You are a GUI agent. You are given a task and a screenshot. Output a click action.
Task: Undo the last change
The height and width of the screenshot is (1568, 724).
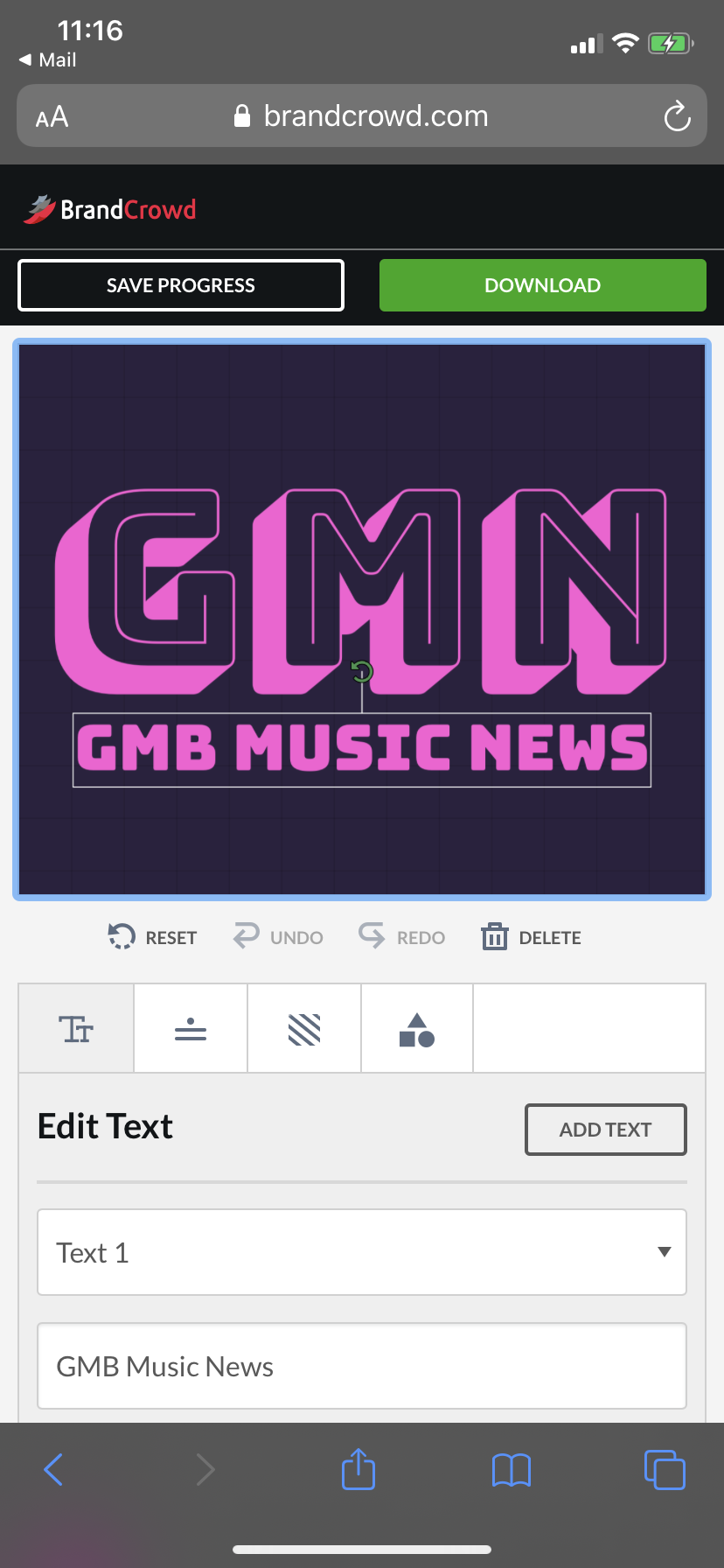pyautogui.click(x=278, y=937)
